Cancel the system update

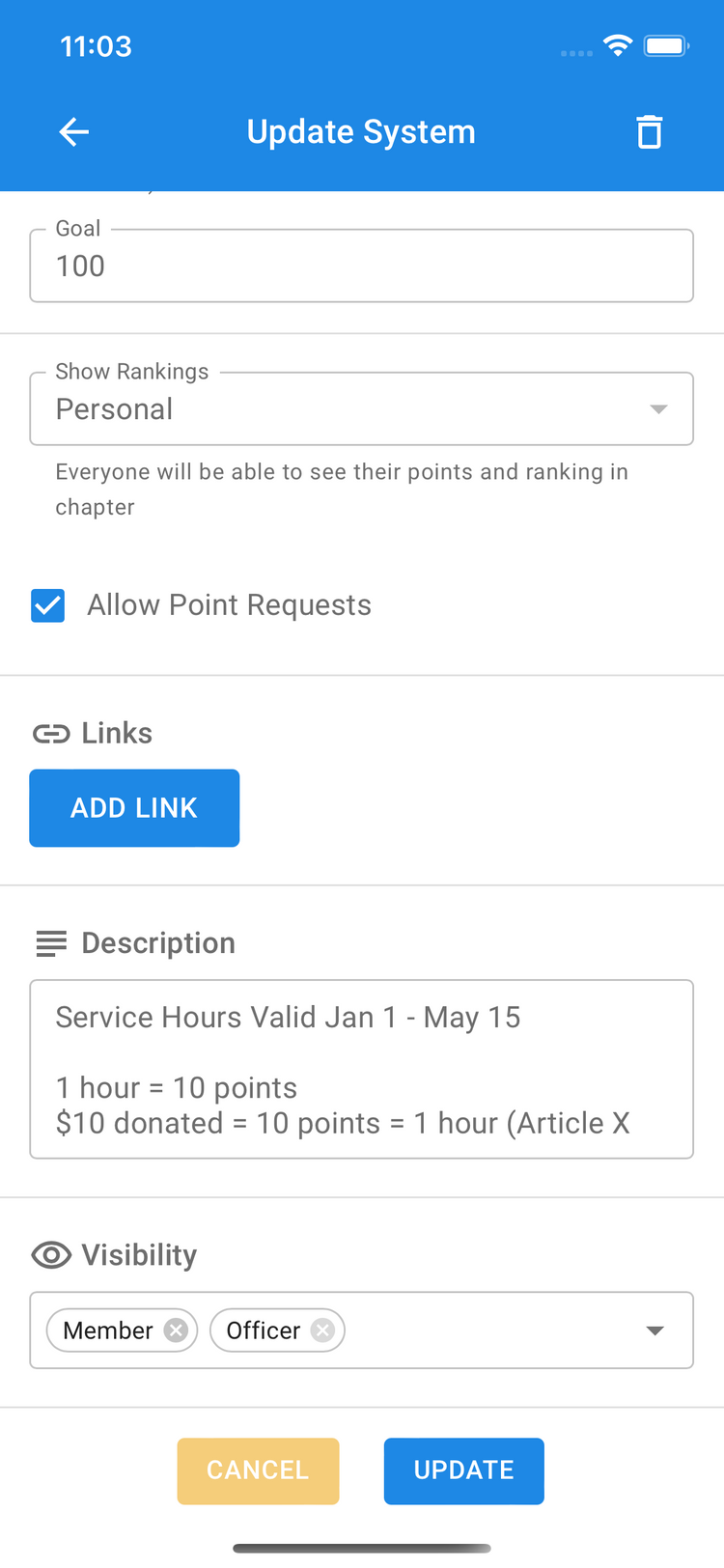[258, 1470]
